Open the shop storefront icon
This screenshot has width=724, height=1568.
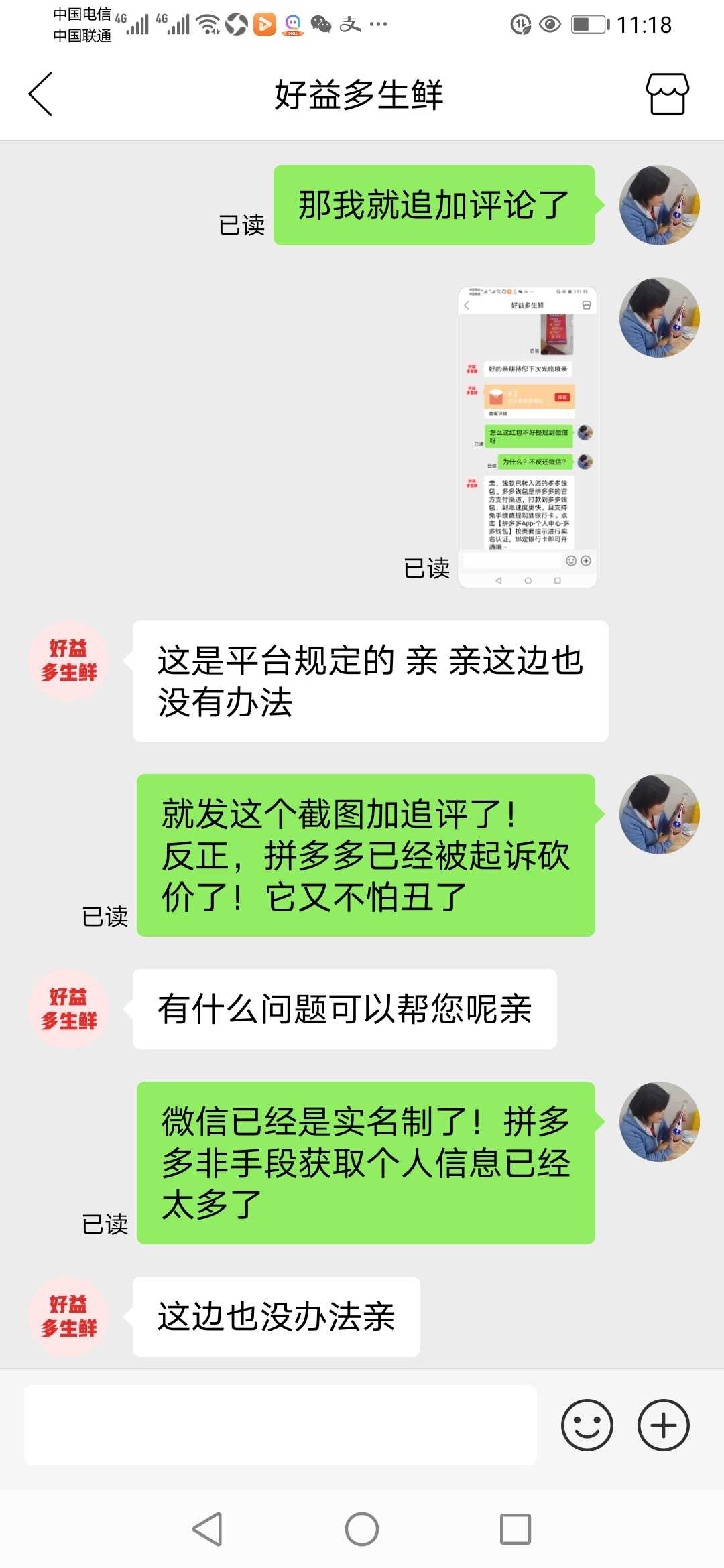(x=667, y=94)
